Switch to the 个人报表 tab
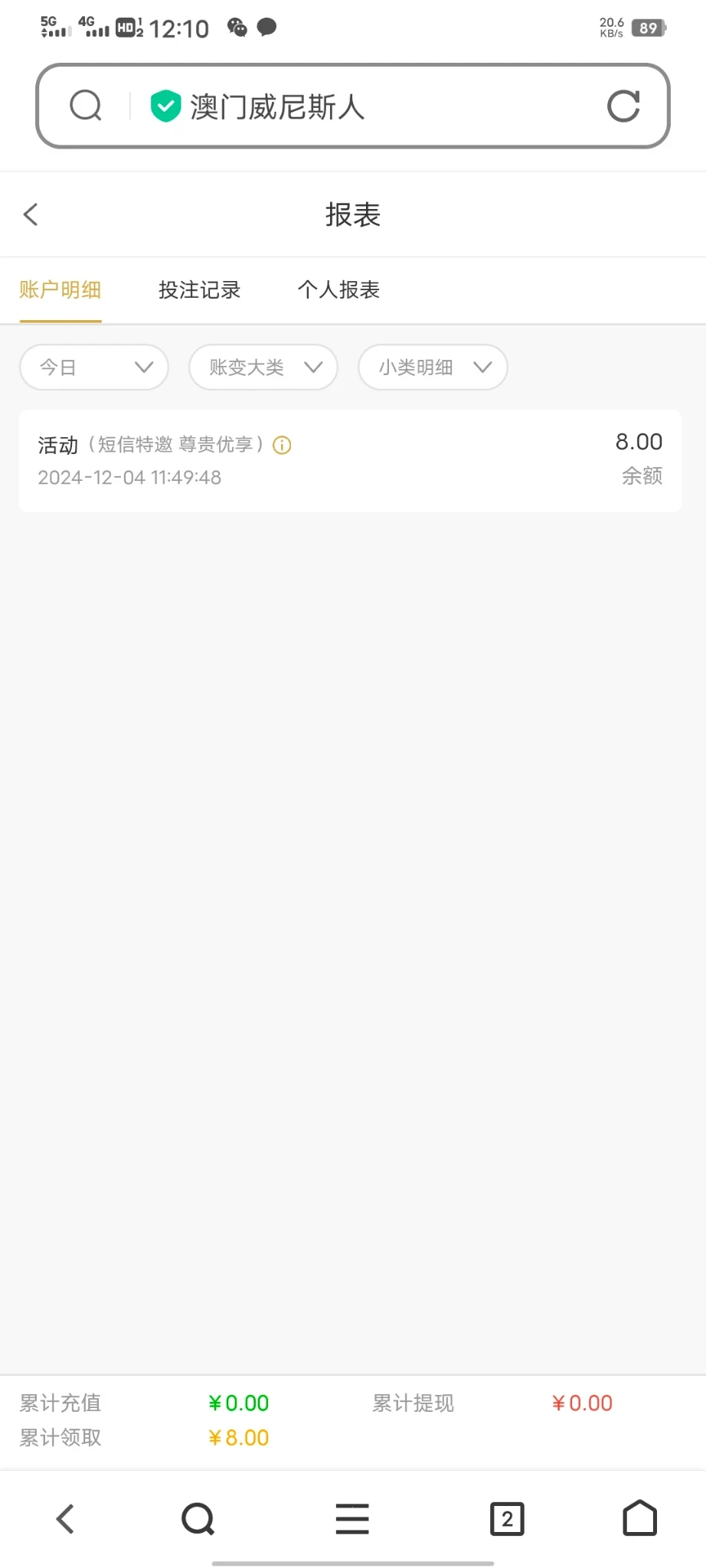 tap(338, 290)
